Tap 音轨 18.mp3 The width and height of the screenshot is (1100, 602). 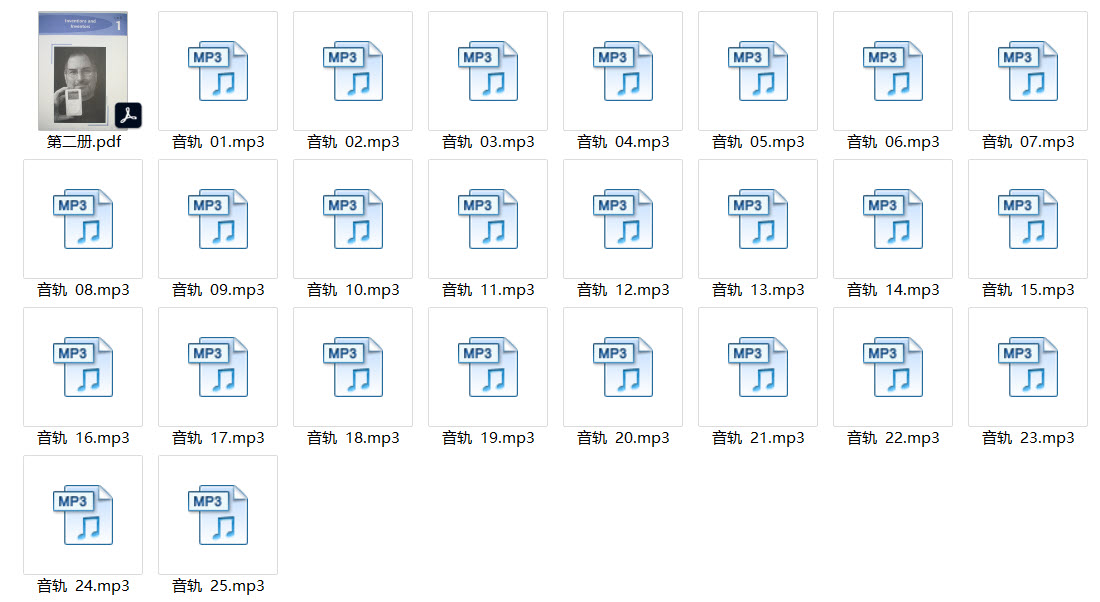[353, 368]
